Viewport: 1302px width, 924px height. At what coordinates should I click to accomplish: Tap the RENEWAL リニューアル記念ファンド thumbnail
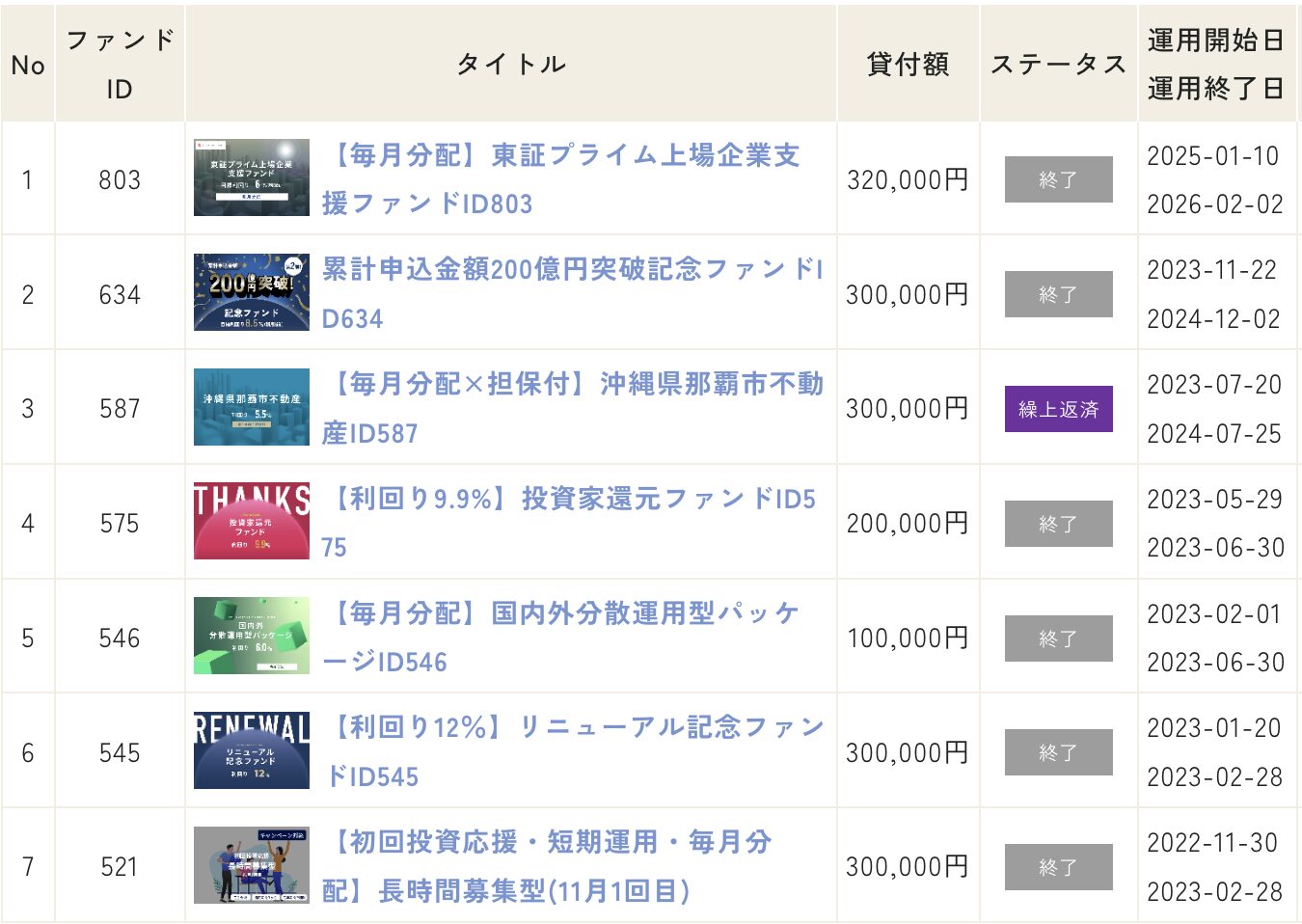tap(252, 751)
